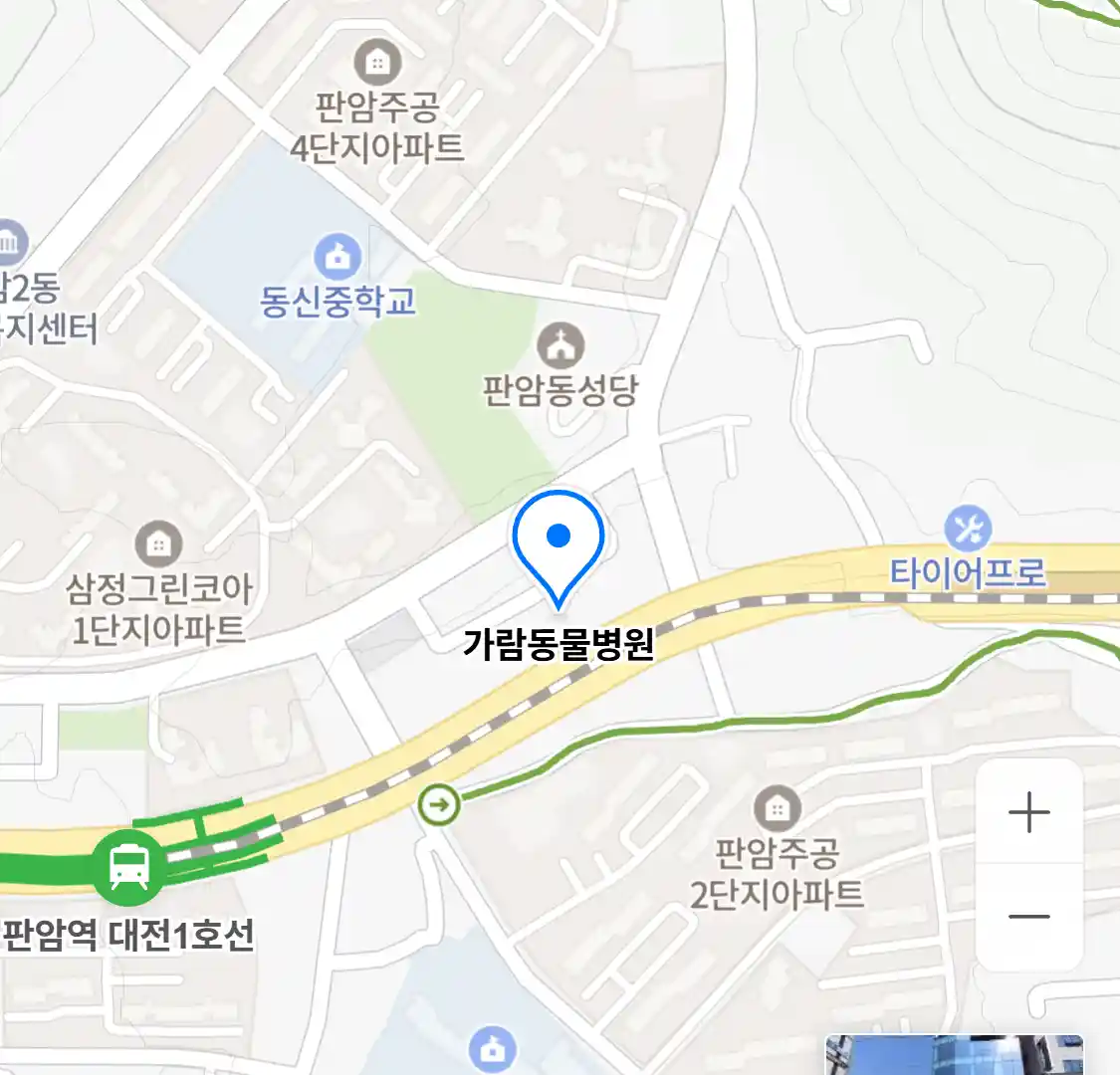Open 판암역 대전1호선 station marker

[128, 867]
